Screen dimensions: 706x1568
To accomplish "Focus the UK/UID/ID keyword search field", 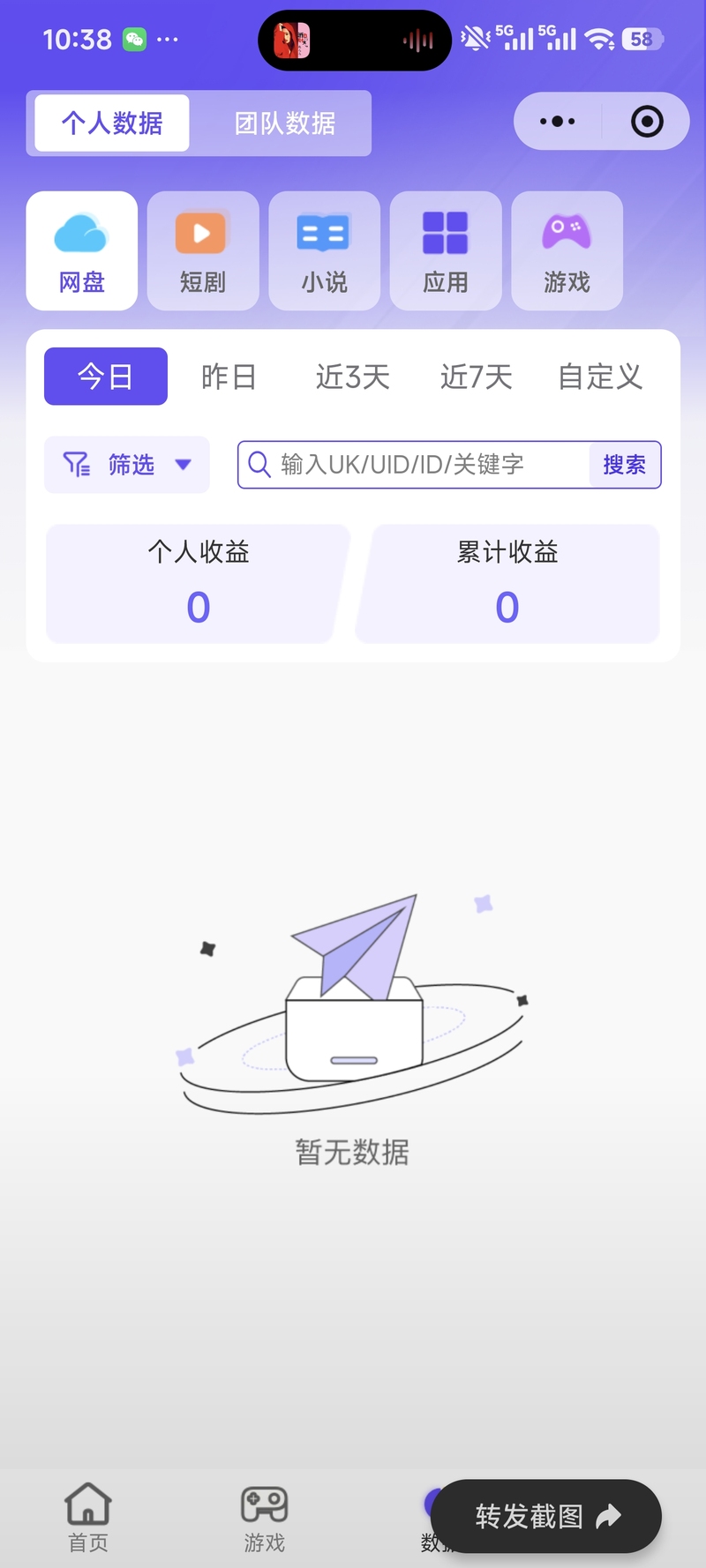I will (x=415, y=465).
